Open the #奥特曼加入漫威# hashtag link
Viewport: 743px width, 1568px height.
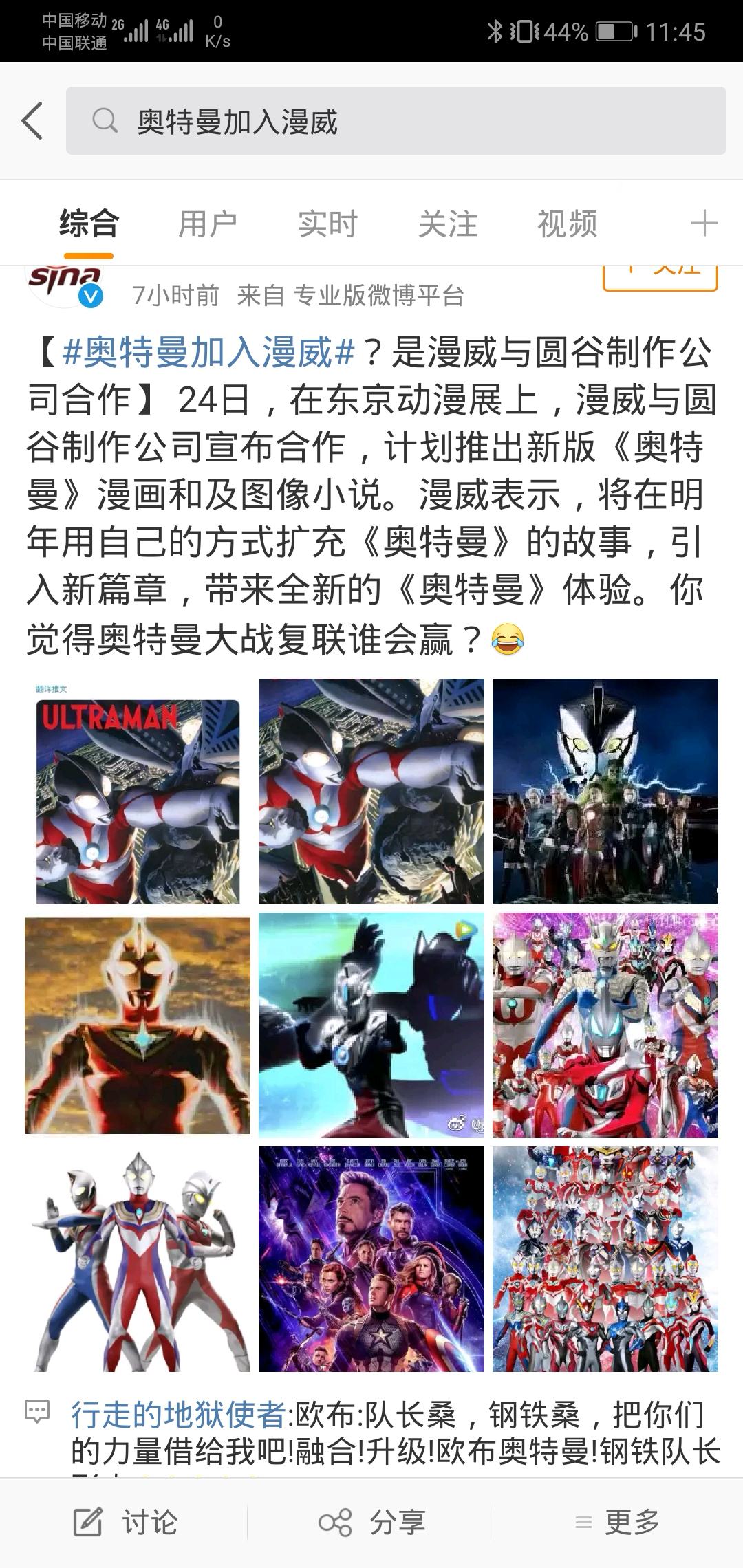pos(208,353)
